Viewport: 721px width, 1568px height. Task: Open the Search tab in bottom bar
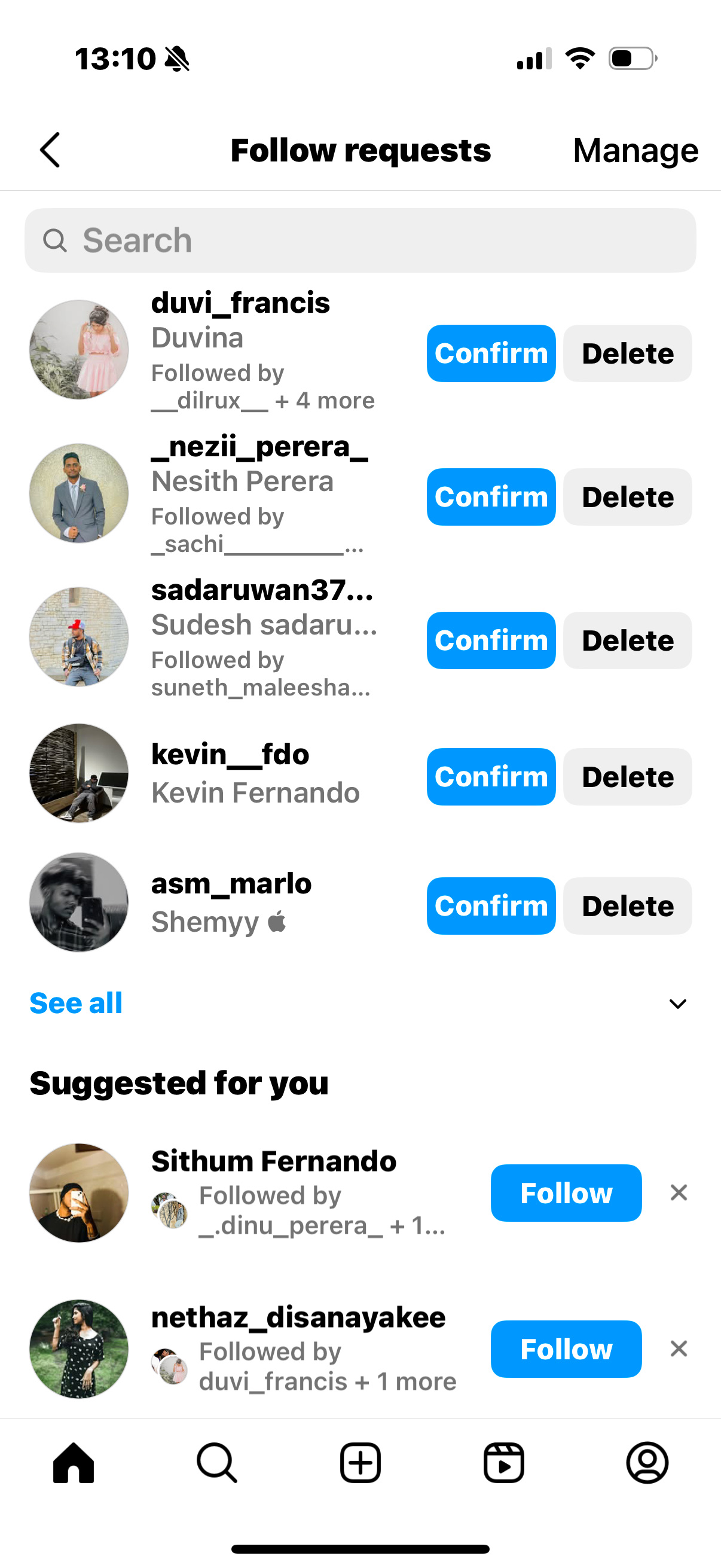pyautogui.click(x=216, y=1462)
